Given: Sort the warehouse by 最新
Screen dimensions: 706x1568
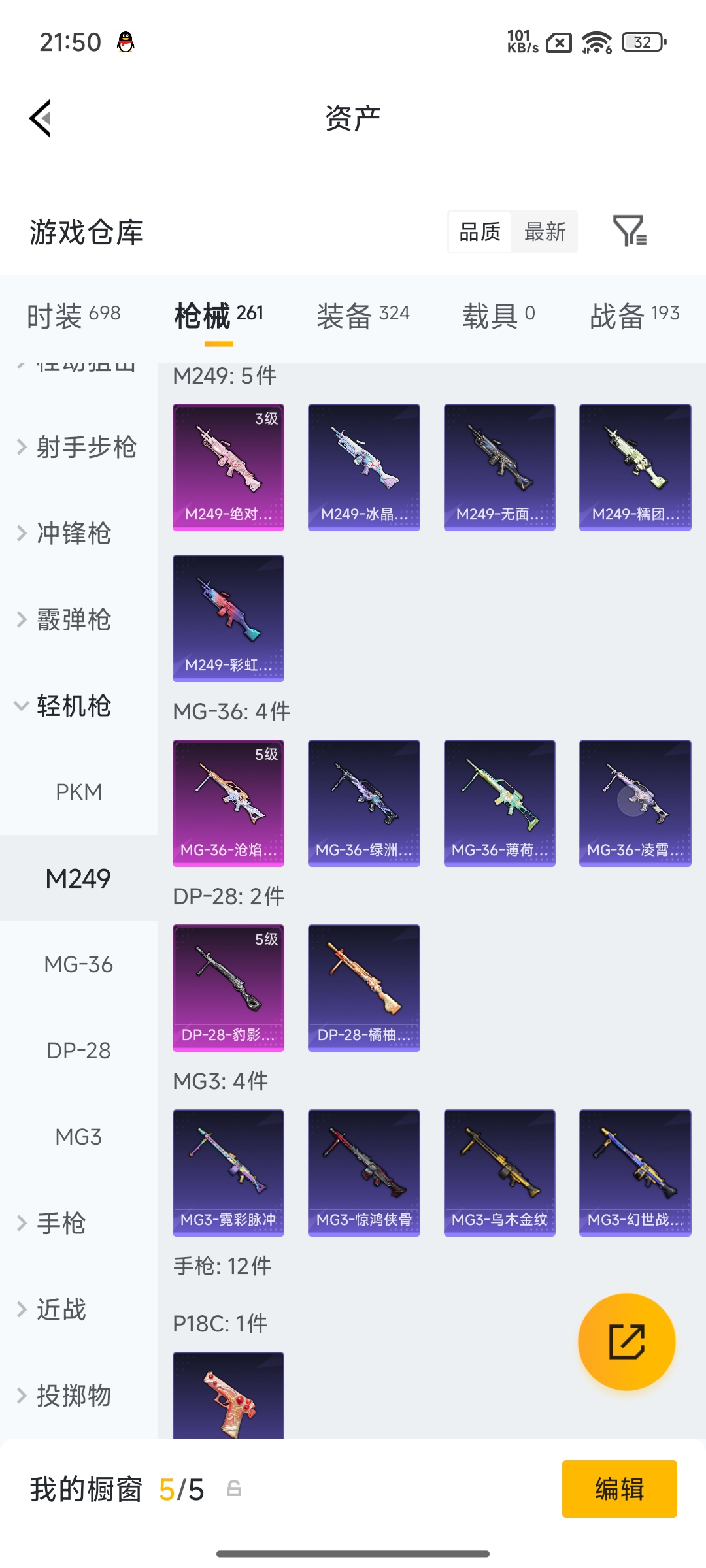Looking at the screenshot, I should pos(545,232).
